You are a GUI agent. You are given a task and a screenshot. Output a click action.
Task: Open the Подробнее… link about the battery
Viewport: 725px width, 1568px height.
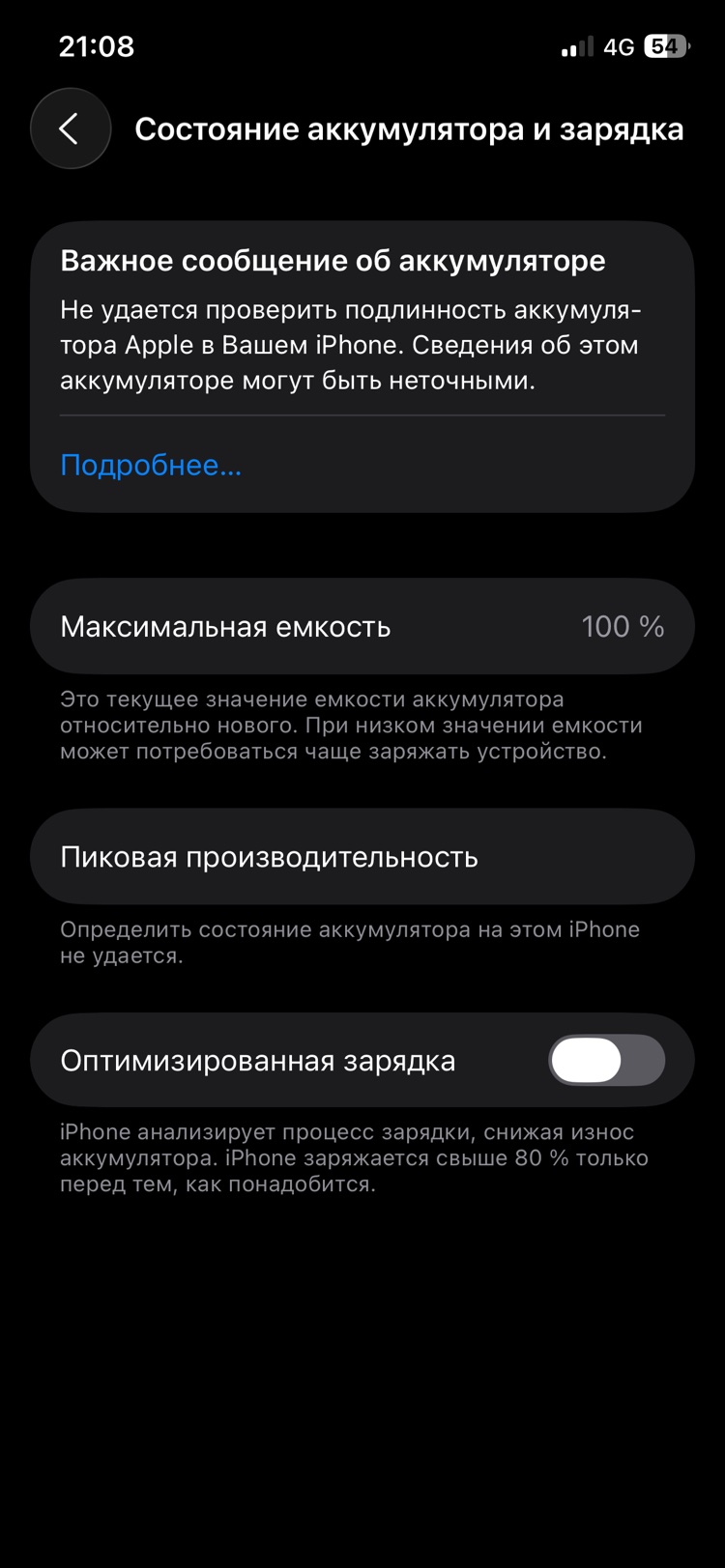151,466
